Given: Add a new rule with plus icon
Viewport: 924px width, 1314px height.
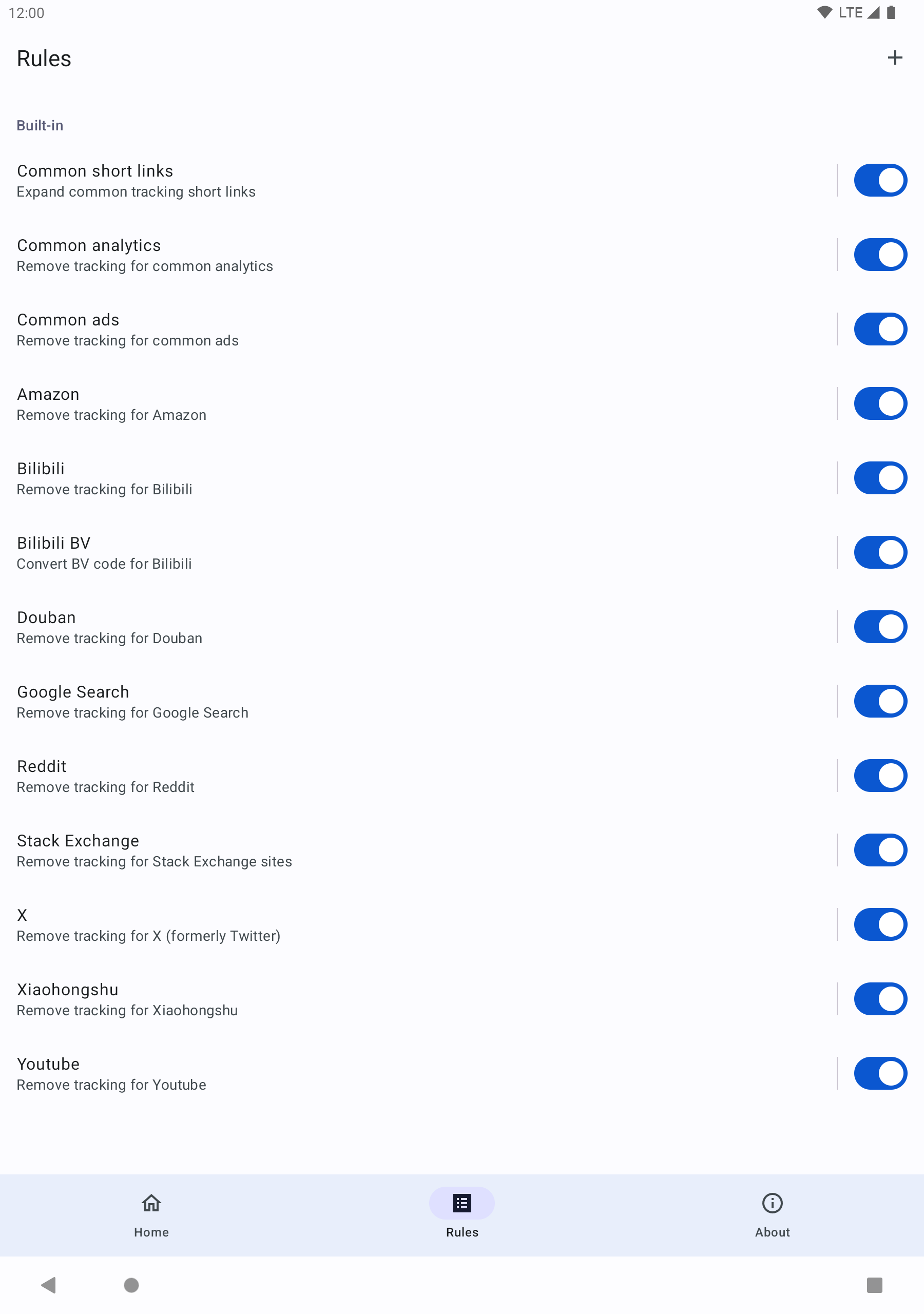Looking at the screenshot, I should pos(894,58).
